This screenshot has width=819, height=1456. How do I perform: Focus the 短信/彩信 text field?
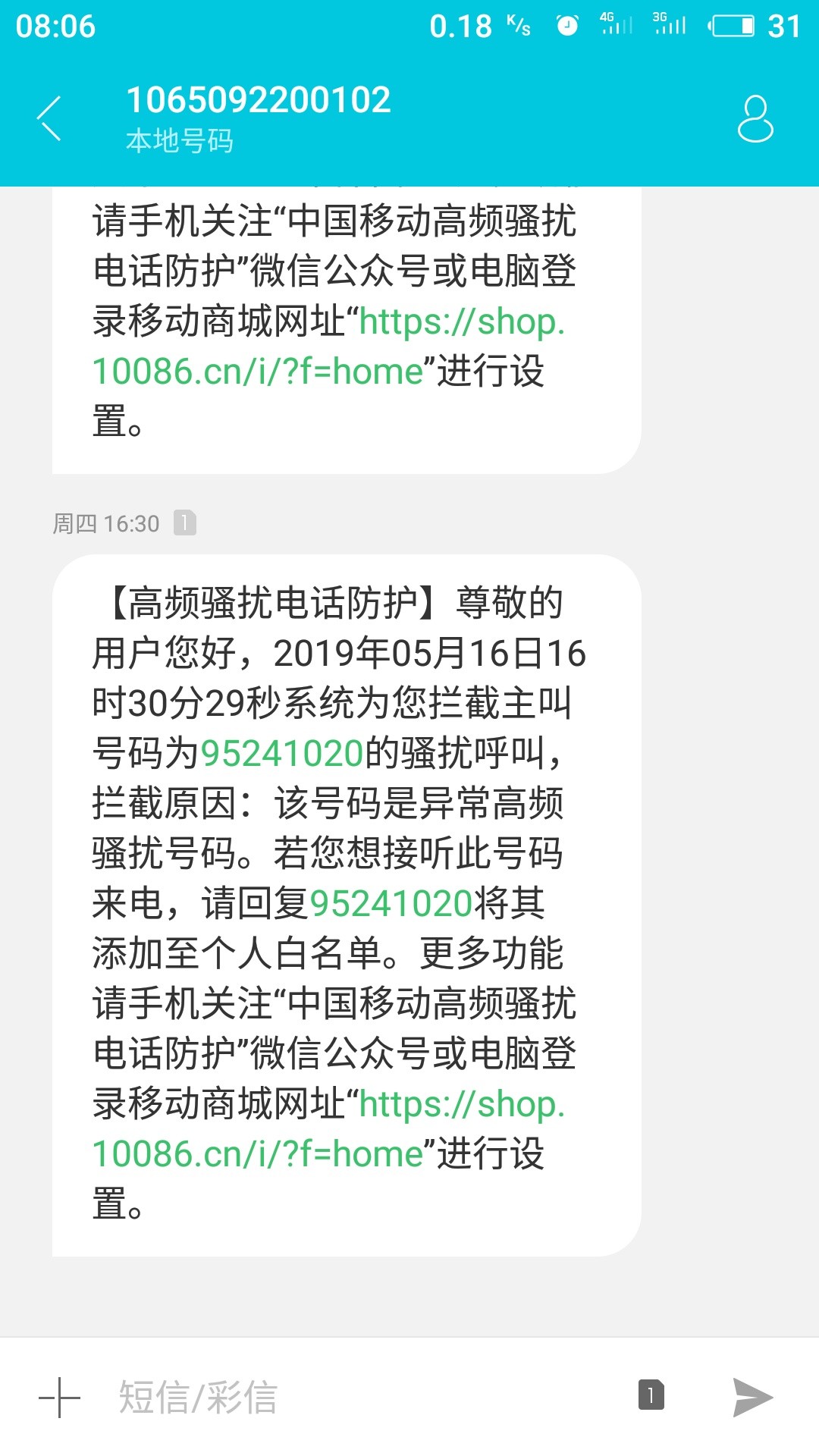364,1397
